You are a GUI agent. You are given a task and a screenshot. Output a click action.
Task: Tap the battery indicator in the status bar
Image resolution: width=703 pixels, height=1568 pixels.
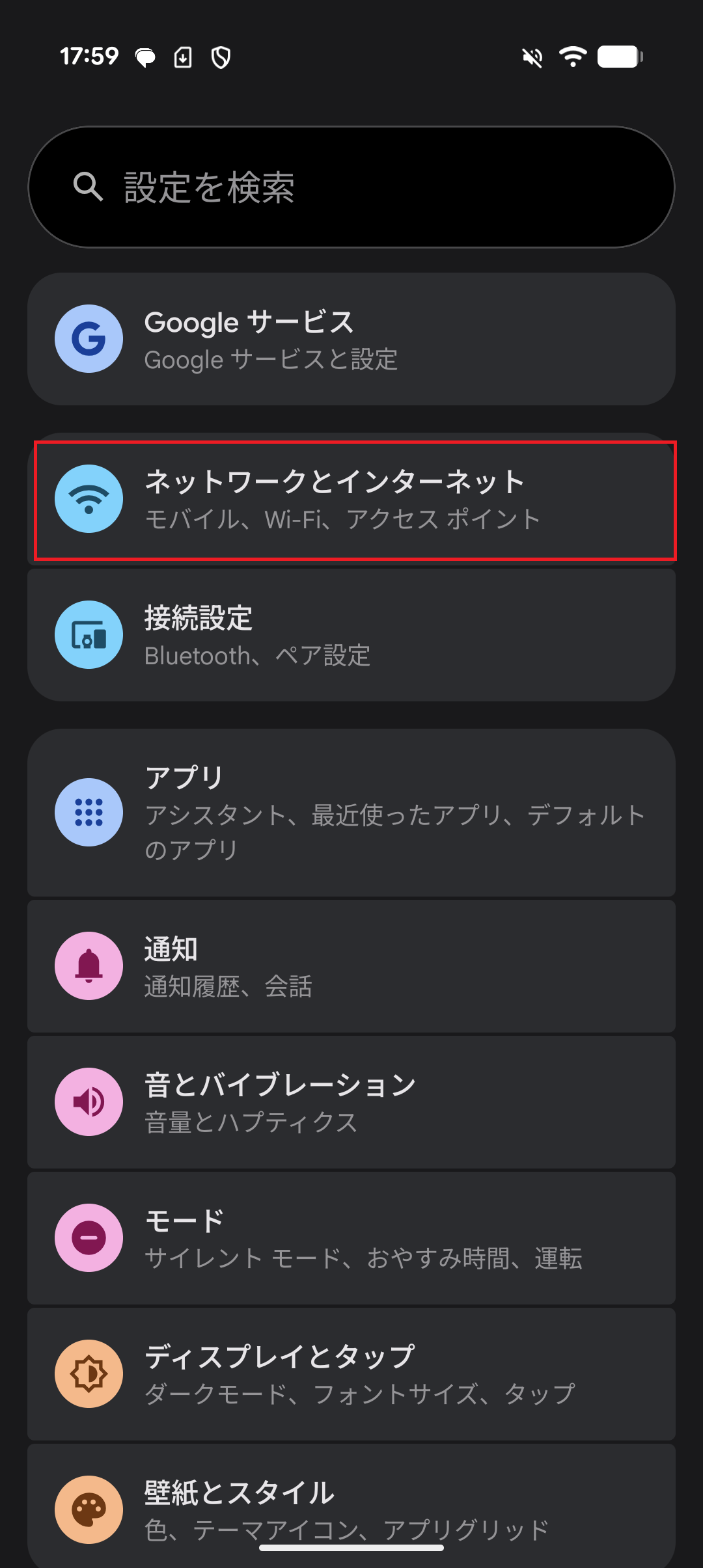click(x=619, y=57)
